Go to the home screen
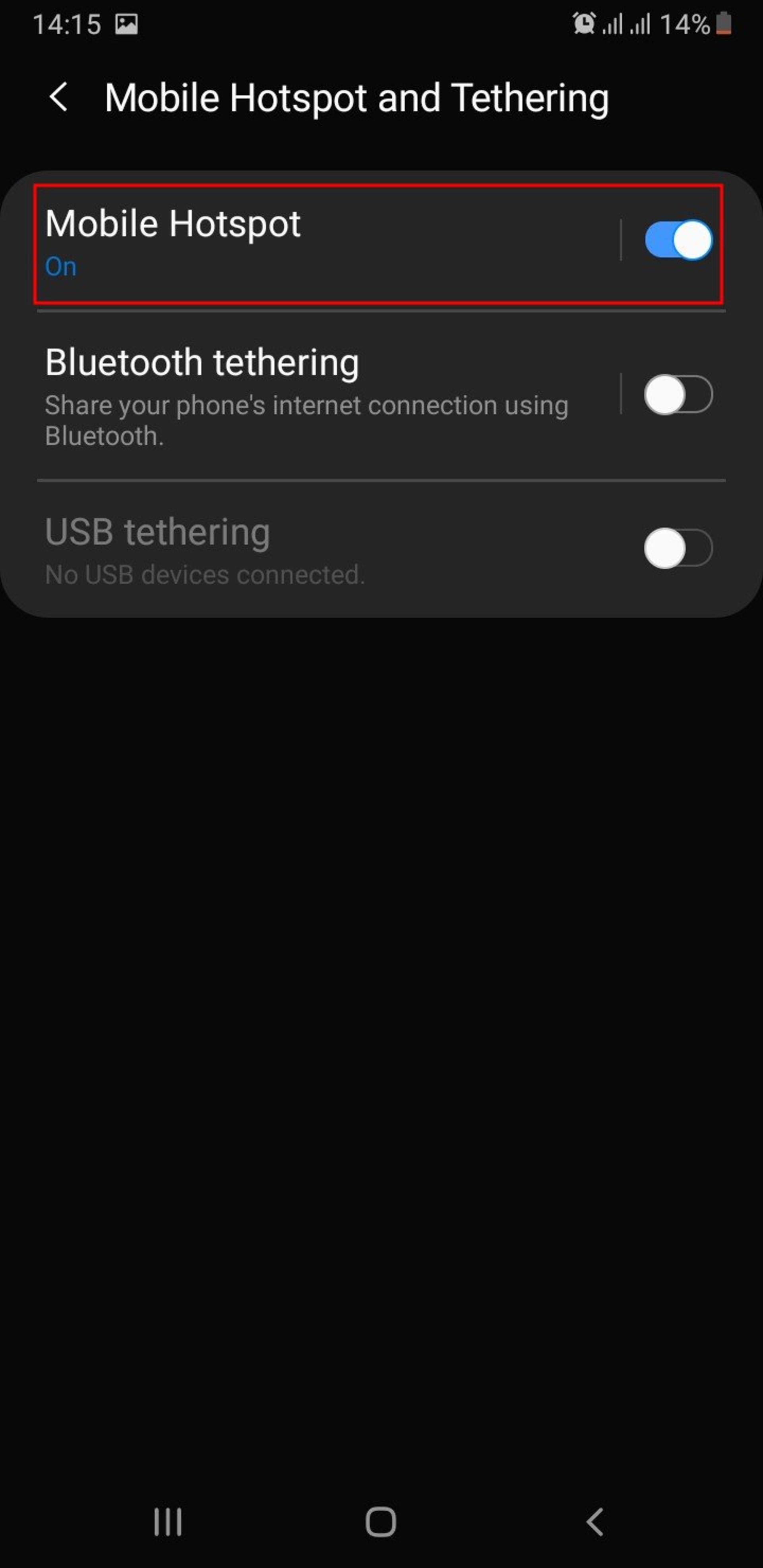This screenshot has width=763, height=1568. [381, 1522]
